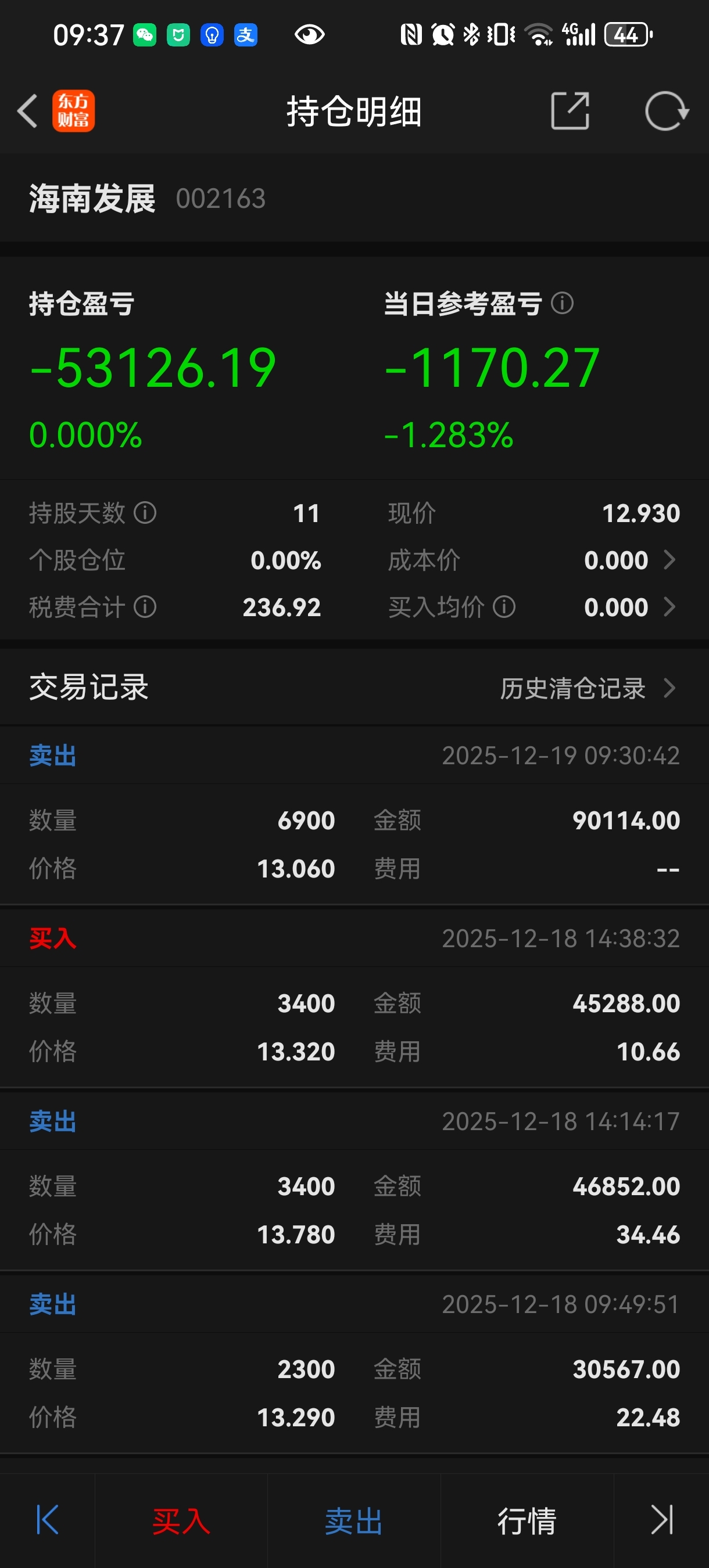The height and width of the screenshot is (1568, 709).
Task: Go back using the top-left arrow
Action: (x=28, y=112)
